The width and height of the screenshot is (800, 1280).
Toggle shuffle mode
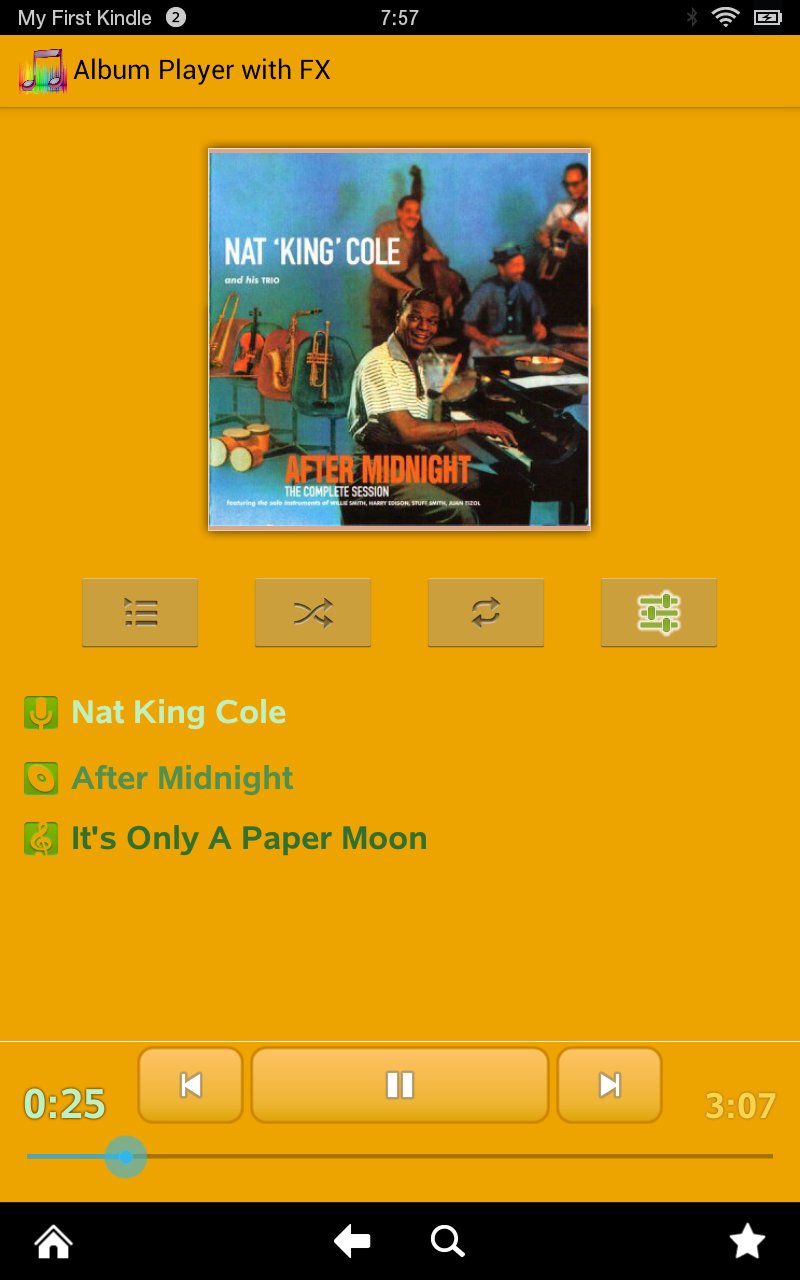313,612
